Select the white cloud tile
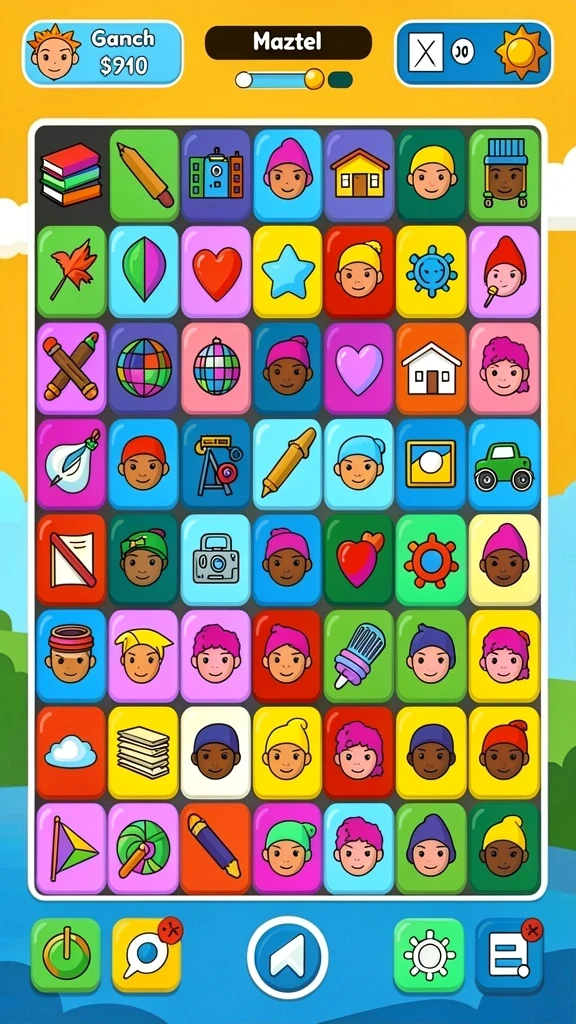Image resolution: width=576 pixels, height=1024 pixels. (x=71, y=752)
